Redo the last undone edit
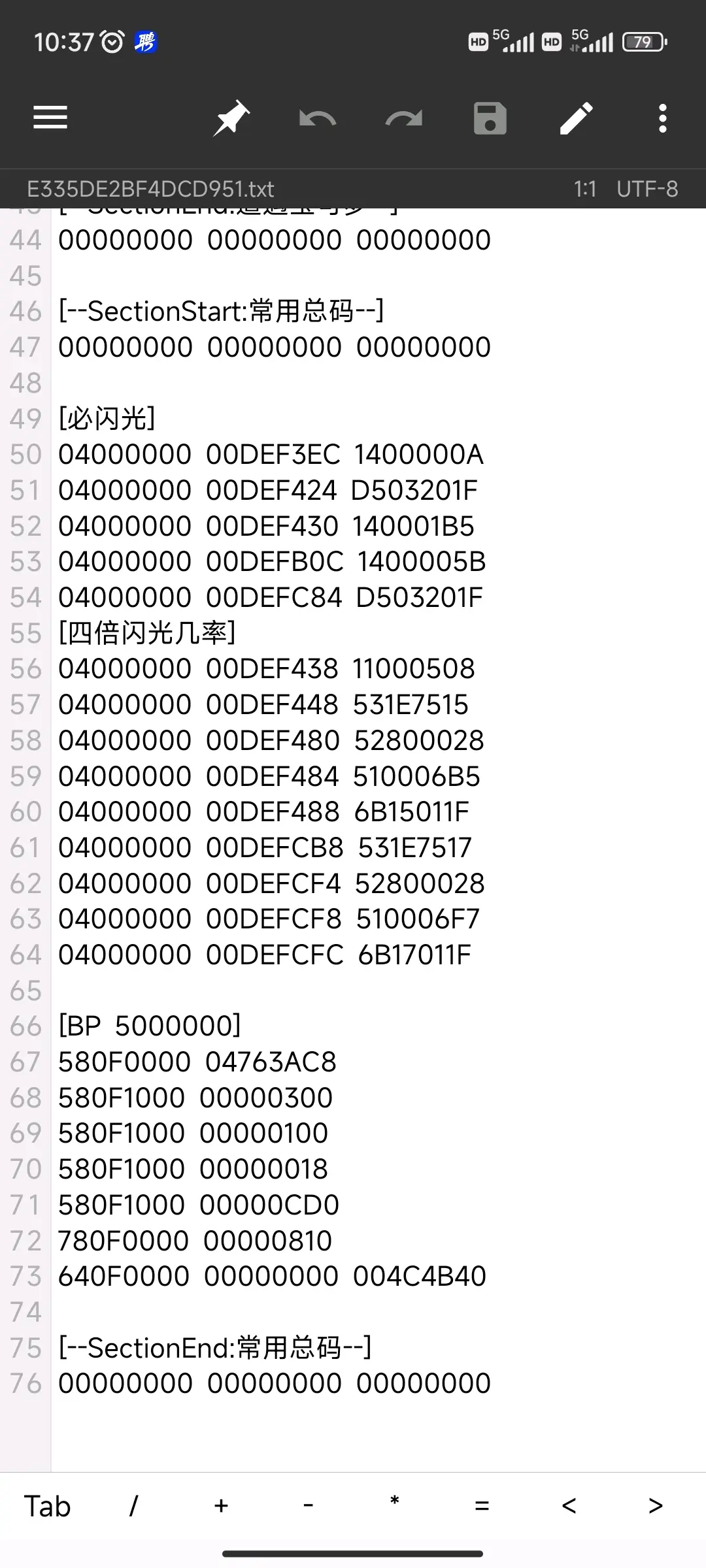Screen dimensions: 706x1568 pyautogui.click(x=403, y=119)
